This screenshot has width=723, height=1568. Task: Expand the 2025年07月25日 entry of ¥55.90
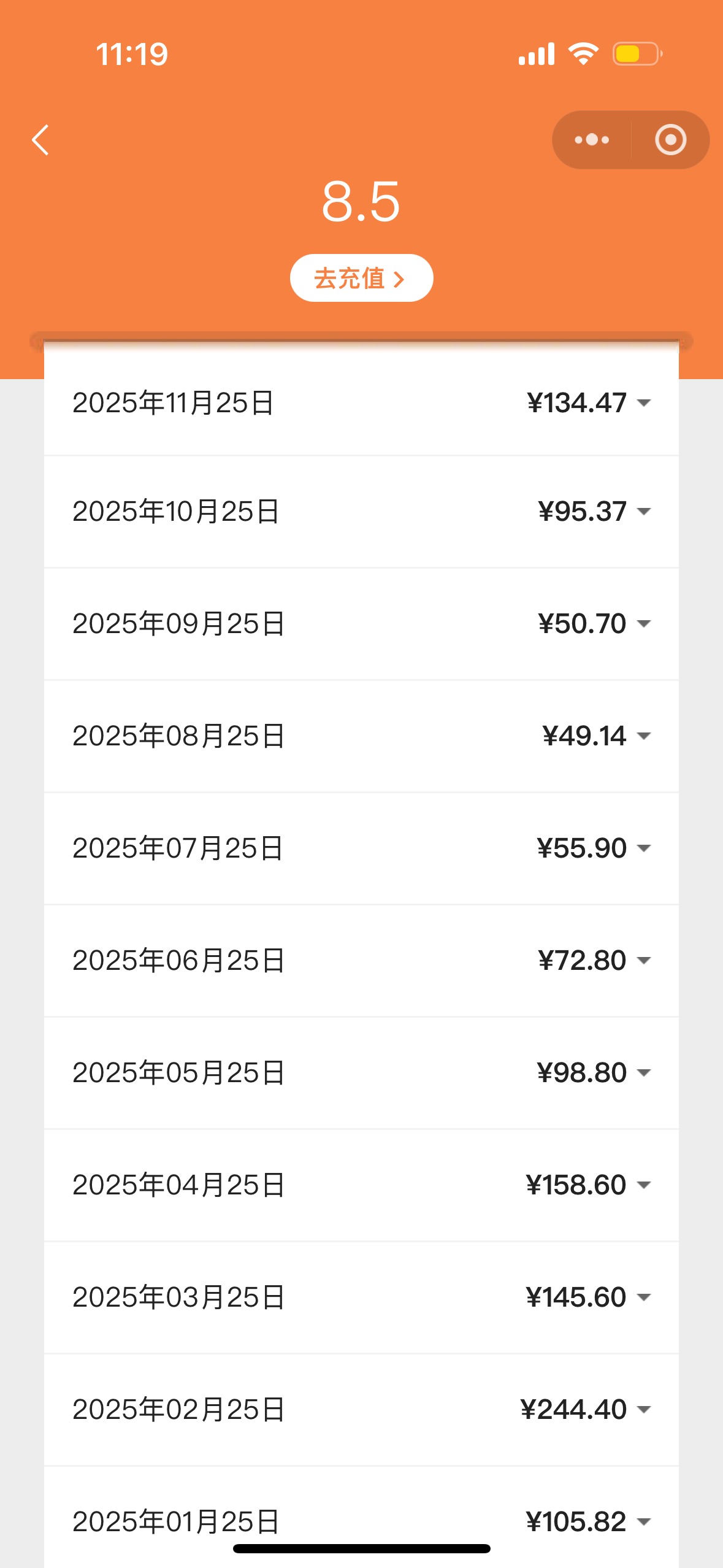[643, 848]
